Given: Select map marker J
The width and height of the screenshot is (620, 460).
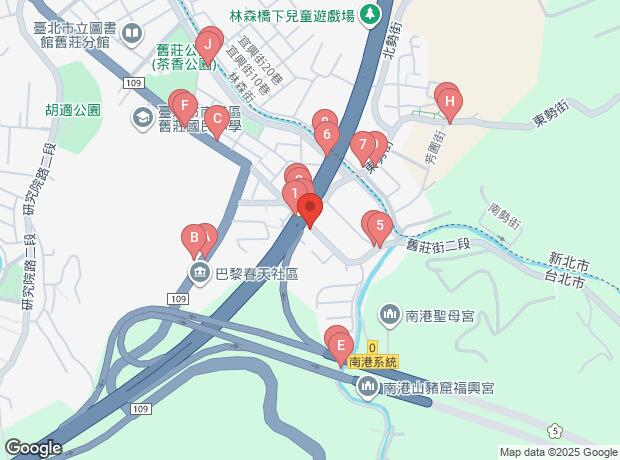Looking at the screenshot, I should (x=208, y=45).
